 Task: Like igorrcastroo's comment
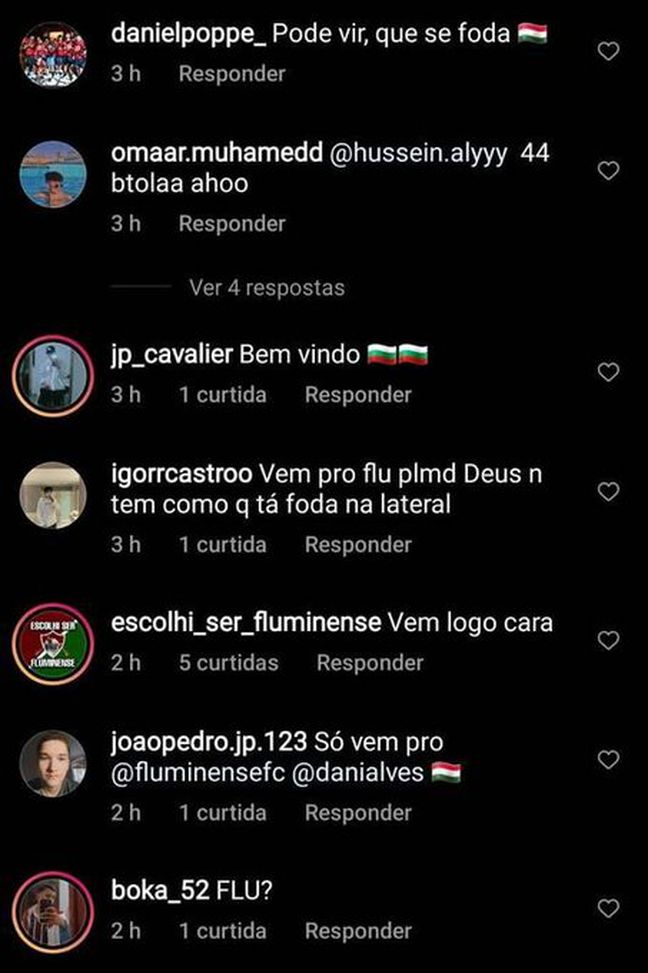[x=609, y=491]
